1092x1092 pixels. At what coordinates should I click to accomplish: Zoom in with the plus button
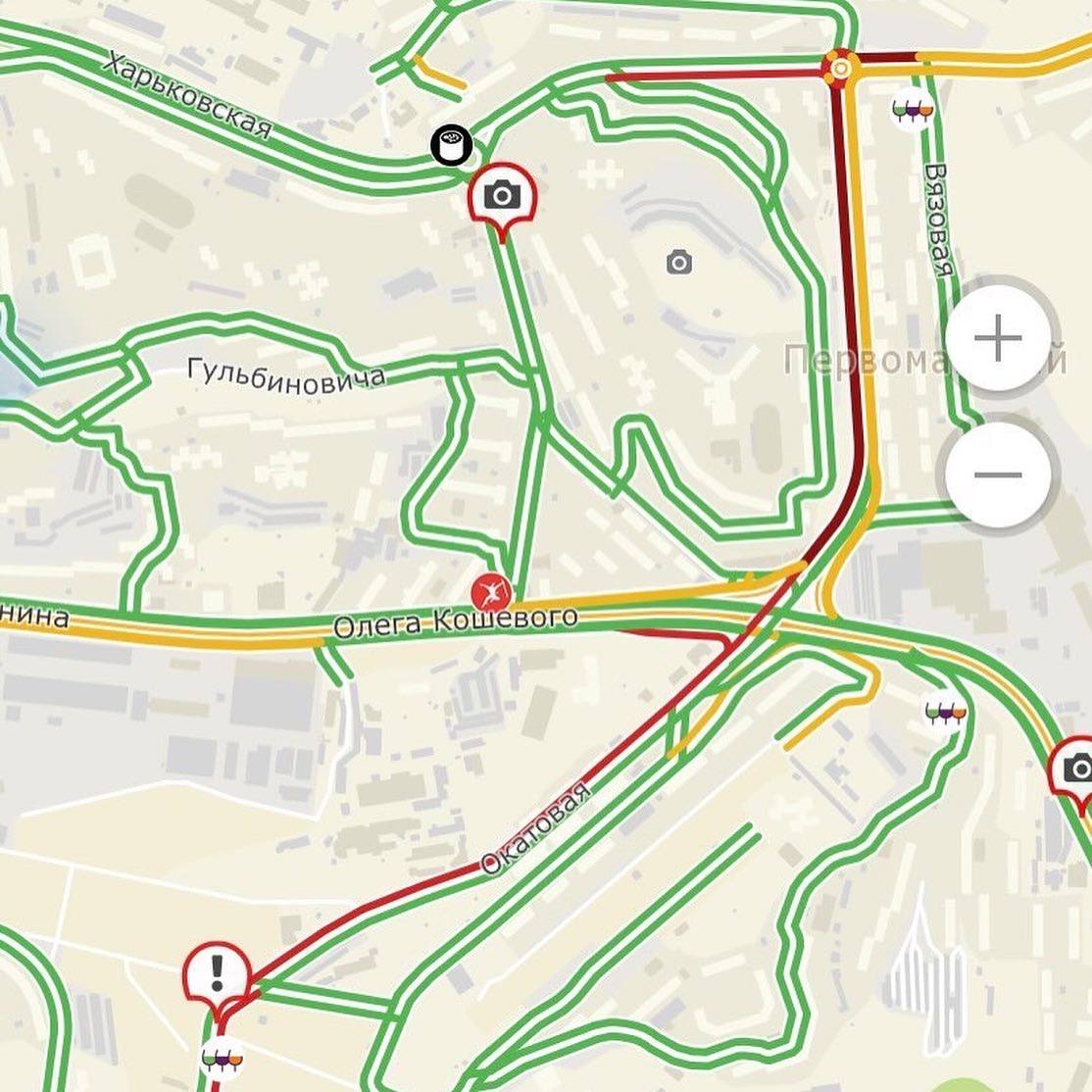coord(998,339)
